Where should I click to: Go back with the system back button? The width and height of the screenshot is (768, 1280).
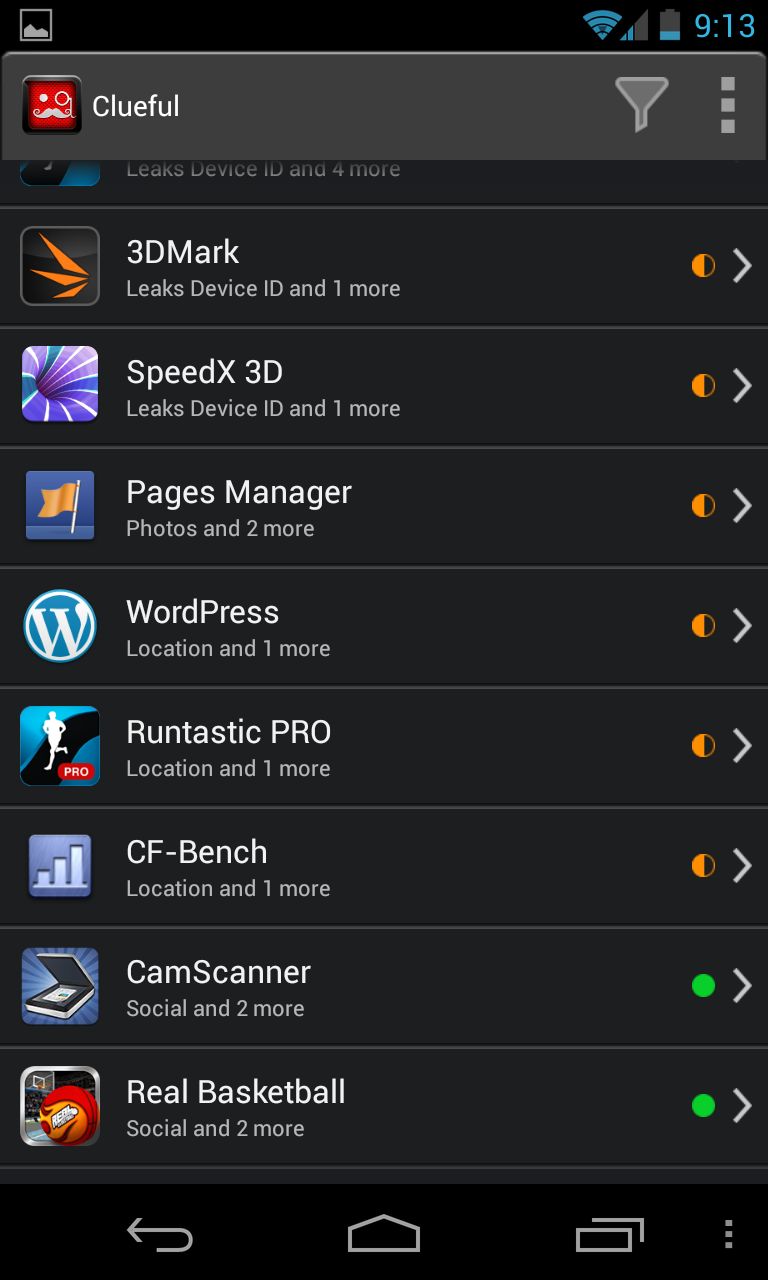160,1236
